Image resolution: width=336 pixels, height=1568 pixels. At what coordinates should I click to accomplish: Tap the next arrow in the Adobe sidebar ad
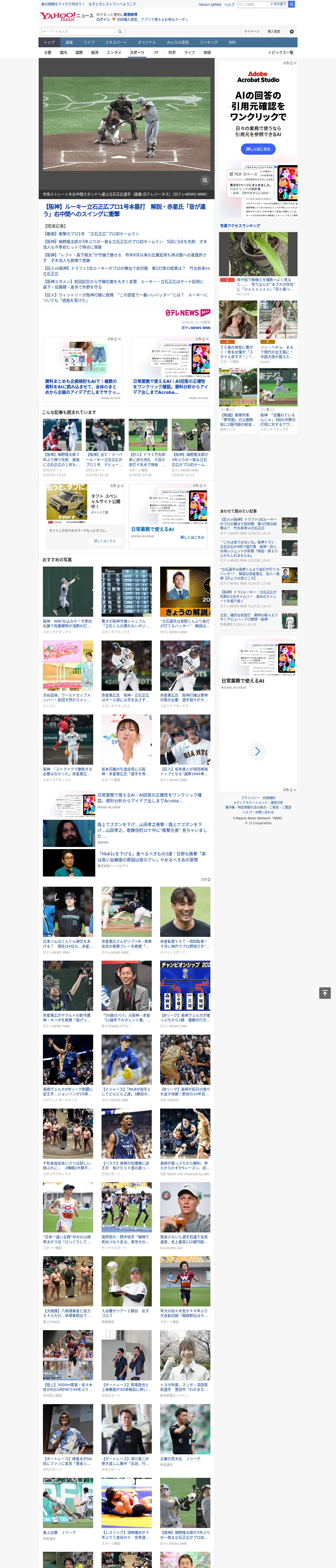click(257, 751)
